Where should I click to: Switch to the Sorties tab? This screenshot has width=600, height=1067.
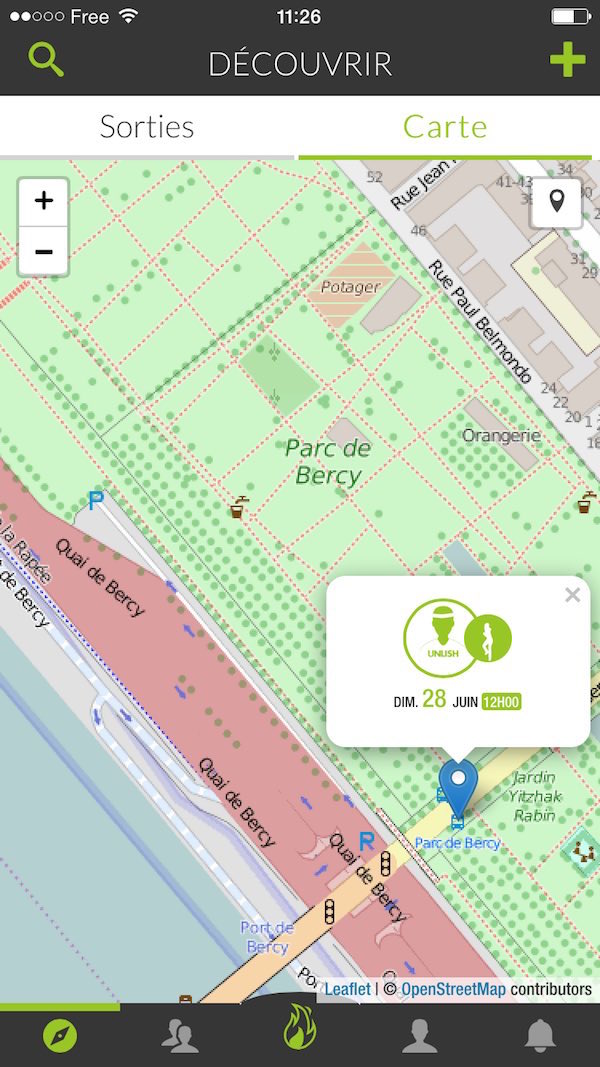pyautogui.click(x=147, y=127)
